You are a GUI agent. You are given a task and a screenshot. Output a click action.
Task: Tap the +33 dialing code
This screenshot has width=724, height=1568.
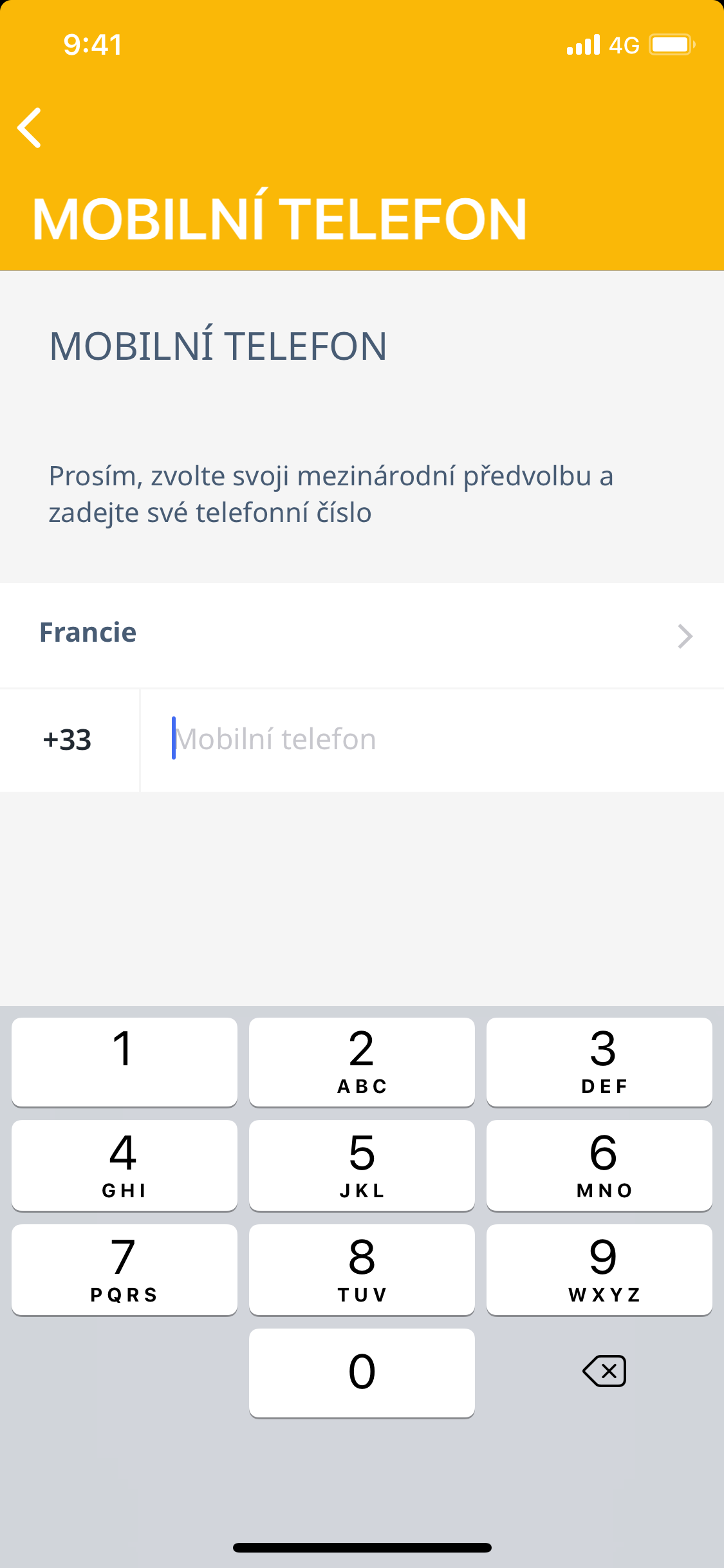tap(68, 740)
